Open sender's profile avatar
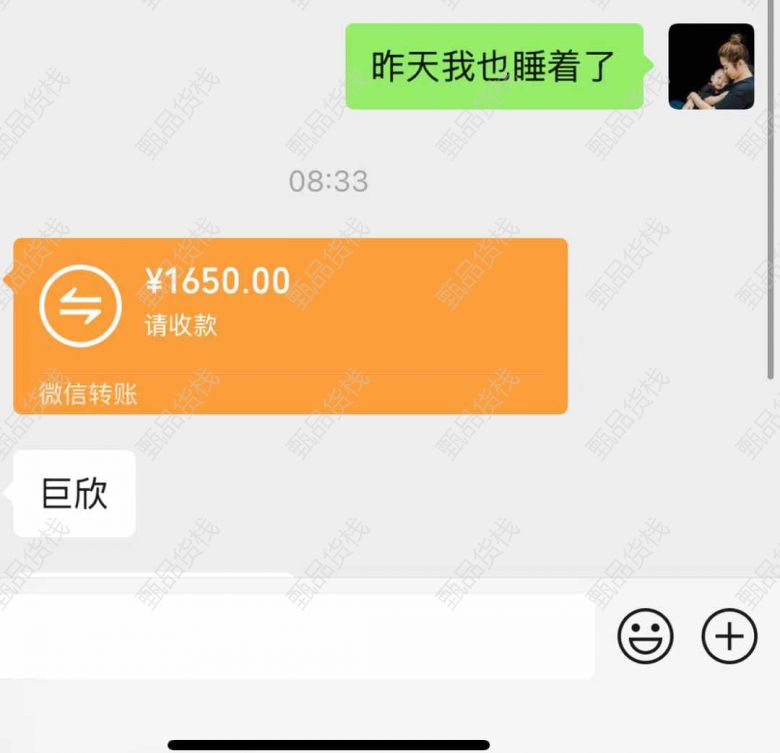The height and width of the screenshot is (753, 780). tap(711, 67)
